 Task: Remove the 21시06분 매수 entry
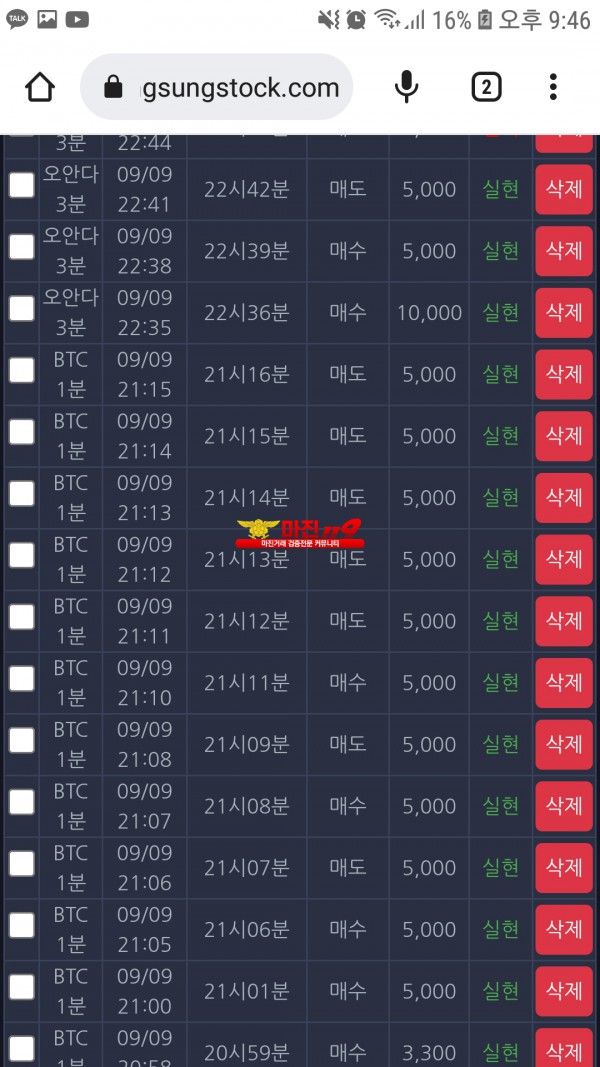563,930
